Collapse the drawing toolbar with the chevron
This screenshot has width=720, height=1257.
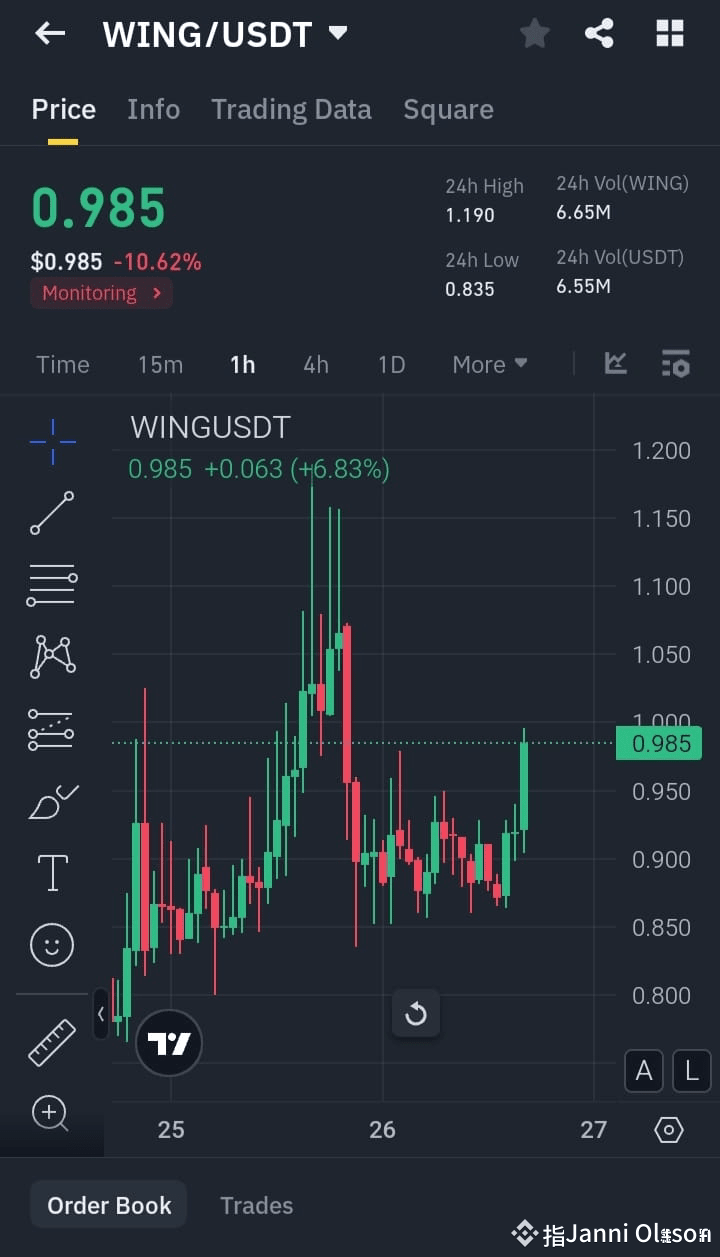tap(101, 1013)
